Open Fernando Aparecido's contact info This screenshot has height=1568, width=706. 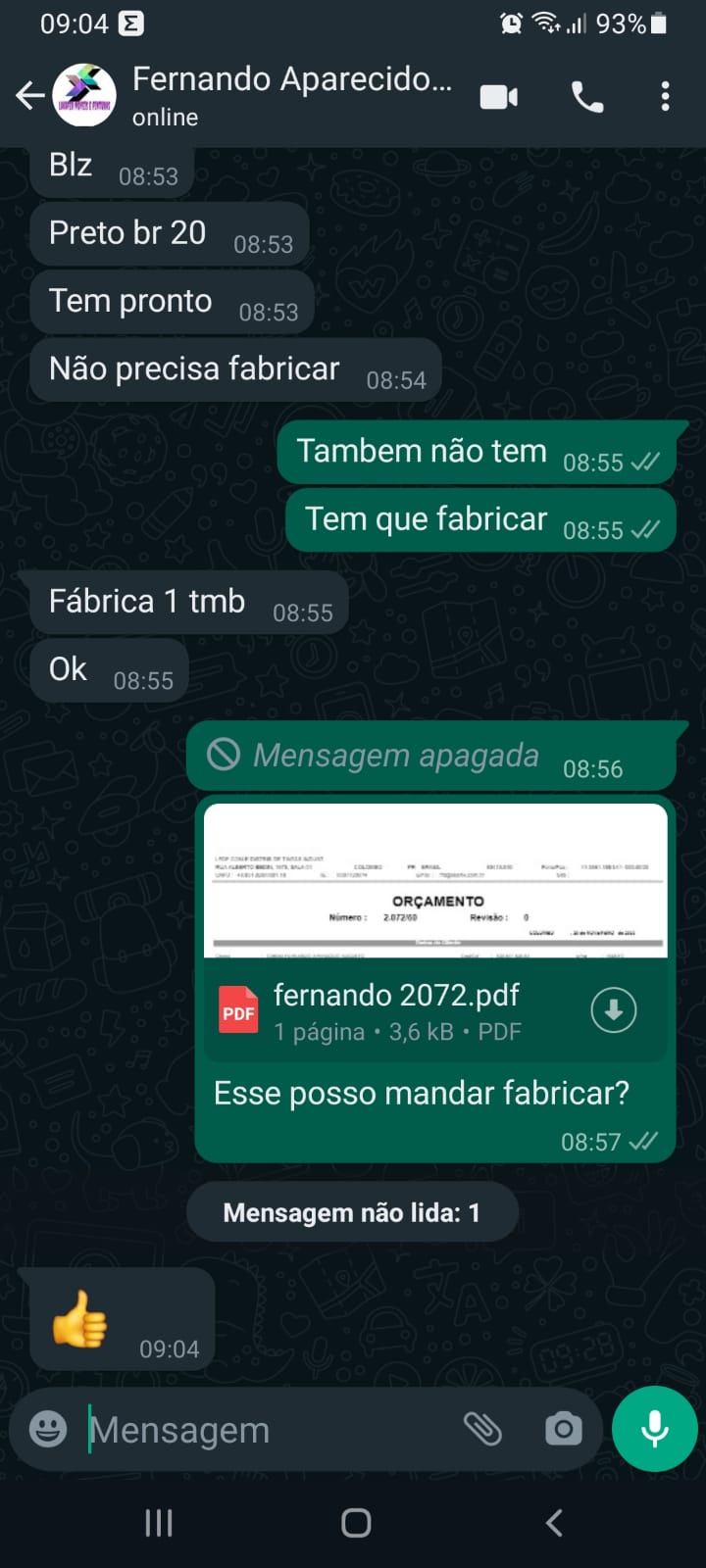[292, 95]
